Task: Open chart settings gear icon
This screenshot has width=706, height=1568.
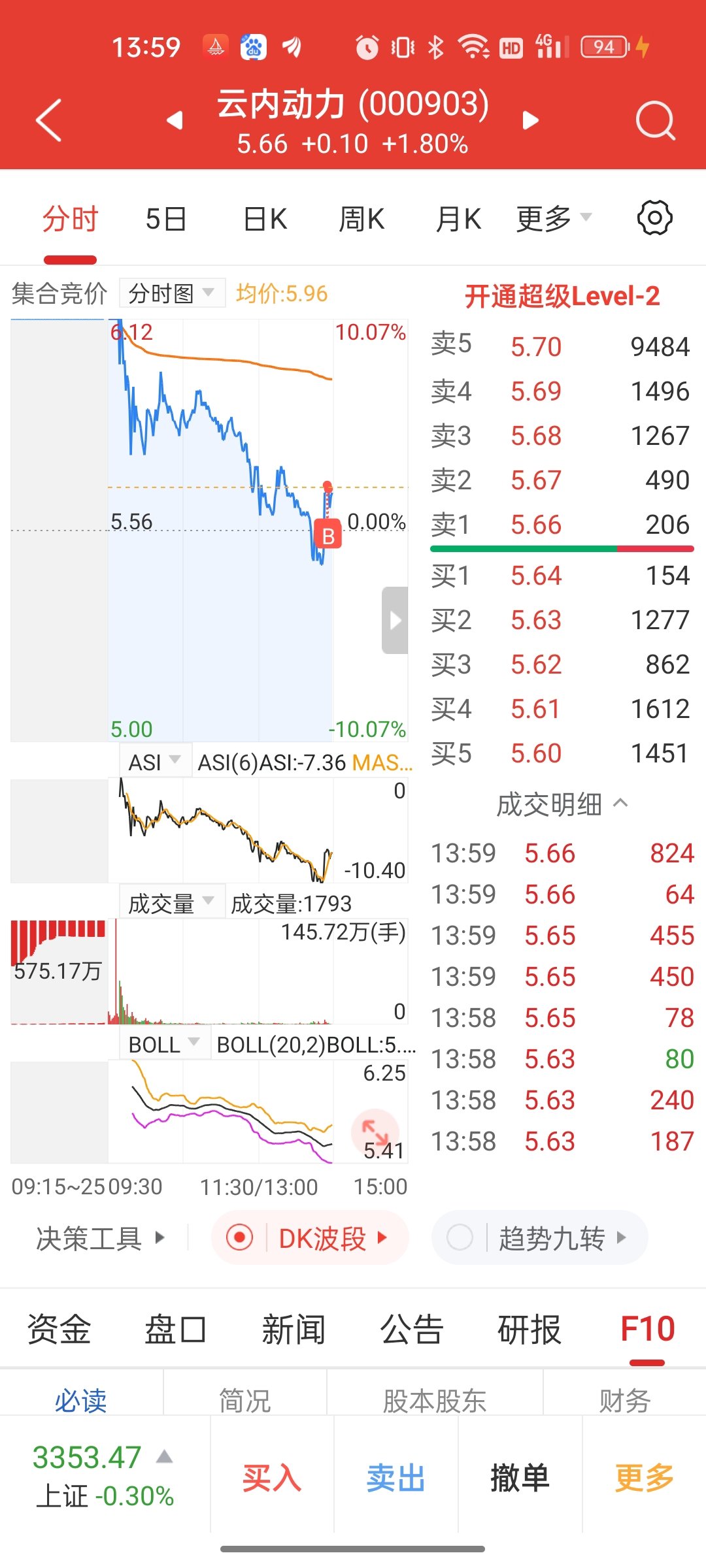Action: tap(655, 218)
